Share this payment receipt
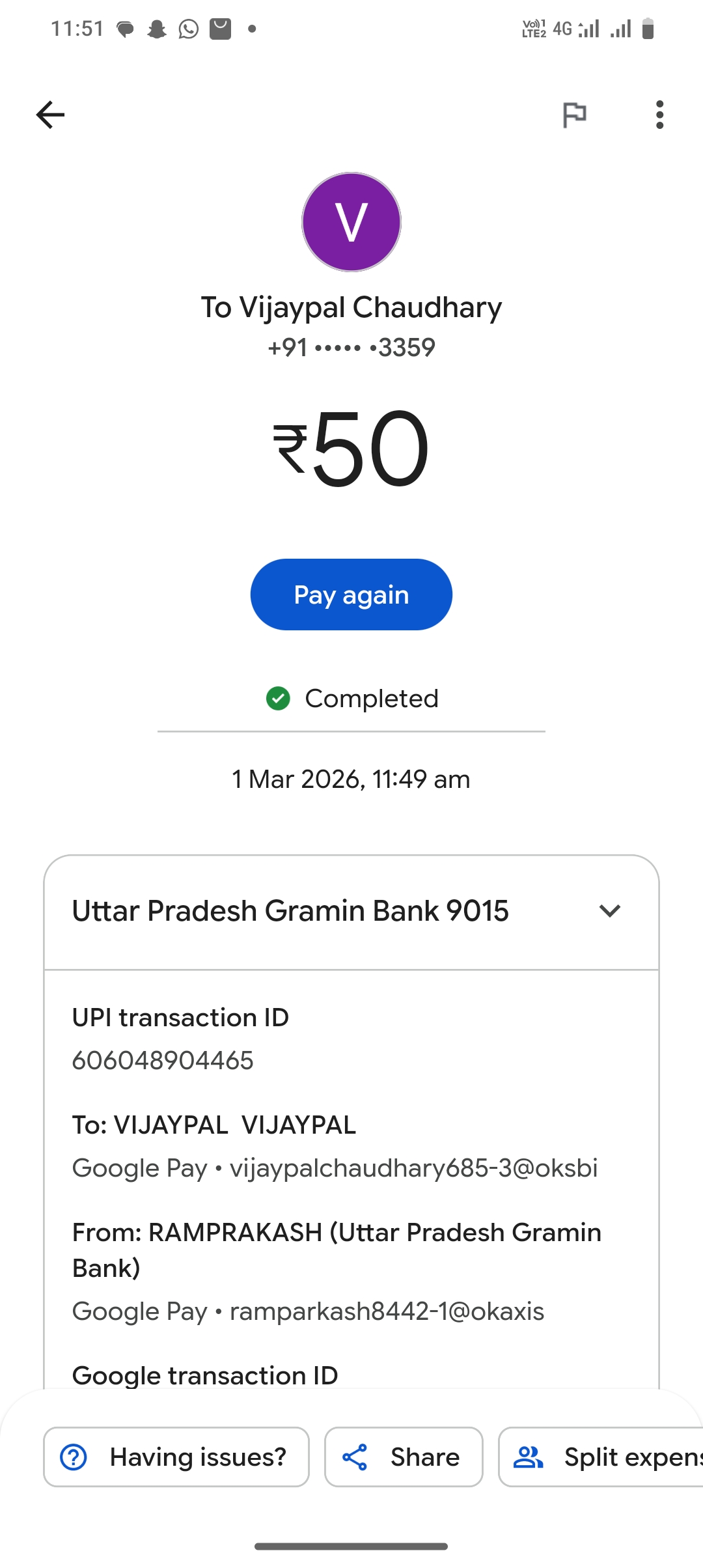 (404, 1457)
